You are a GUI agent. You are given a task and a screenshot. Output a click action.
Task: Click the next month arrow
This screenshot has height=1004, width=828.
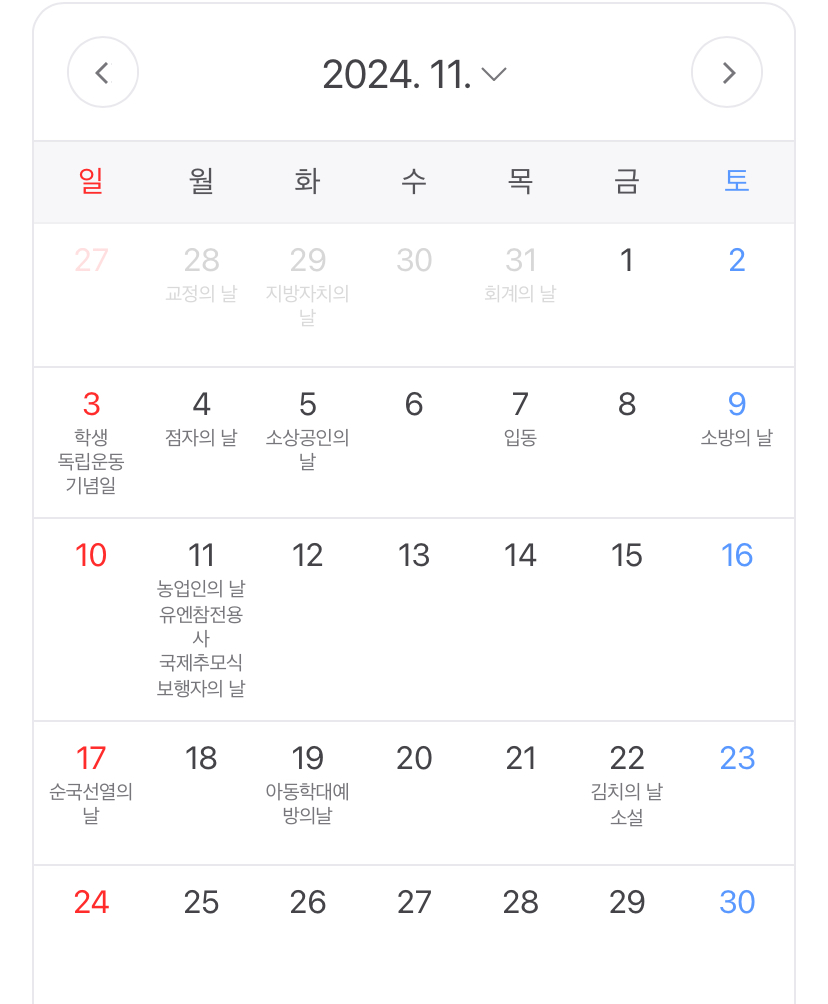pos(727,72)
